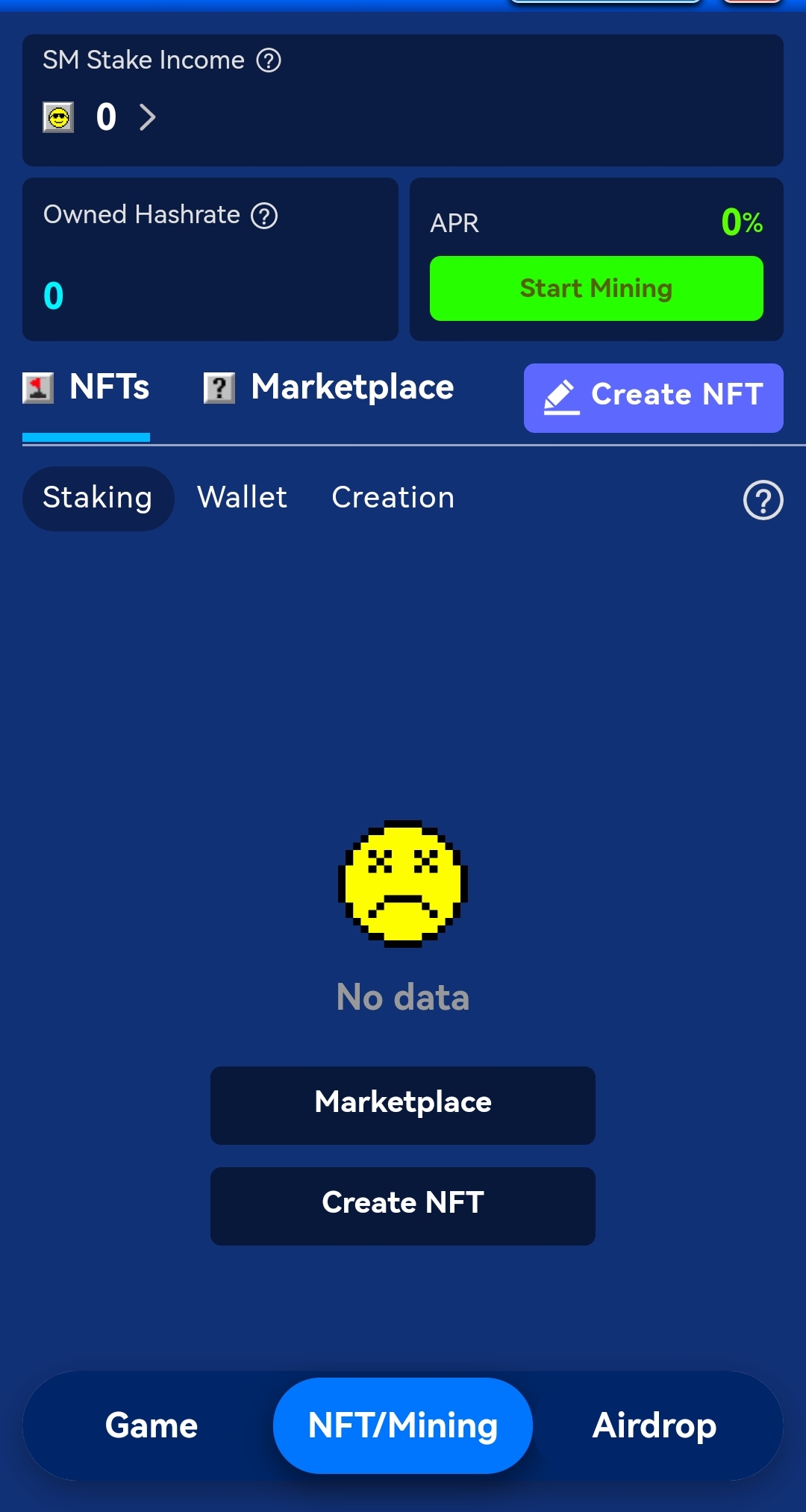Switch to the Creation sub-tab
The image size is (806, 1512).
(x=393, y=498)
